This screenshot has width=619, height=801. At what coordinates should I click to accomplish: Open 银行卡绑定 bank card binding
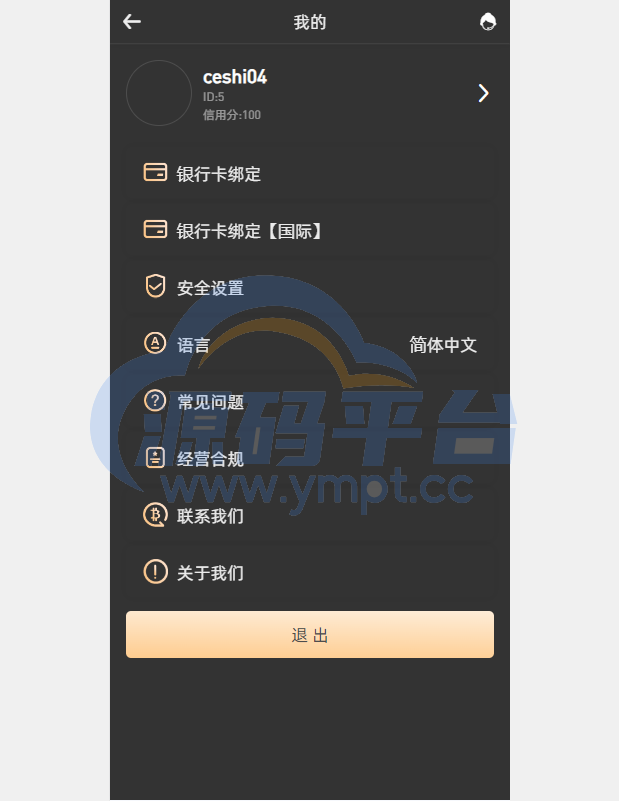309,174
